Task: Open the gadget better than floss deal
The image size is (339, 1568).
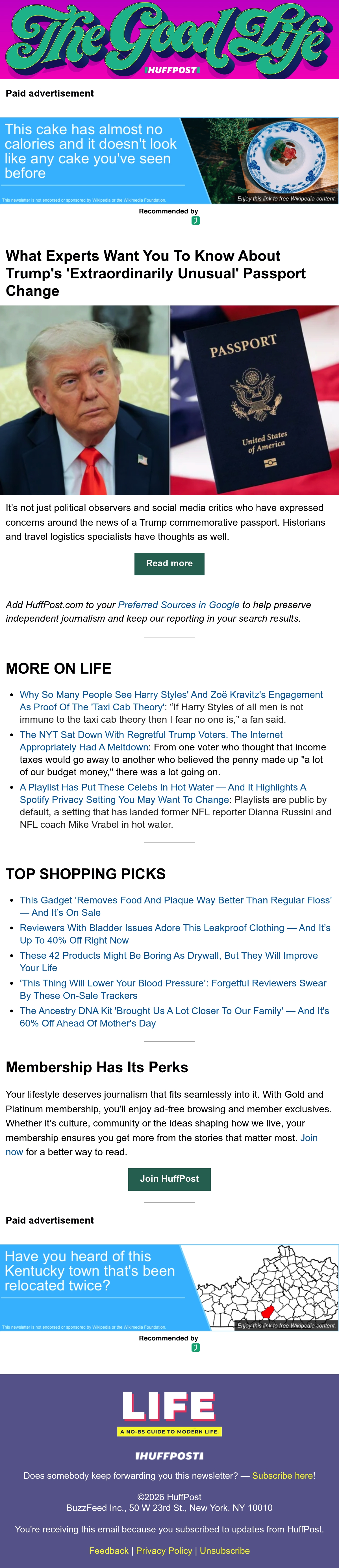Action: [x=175, y=906]
